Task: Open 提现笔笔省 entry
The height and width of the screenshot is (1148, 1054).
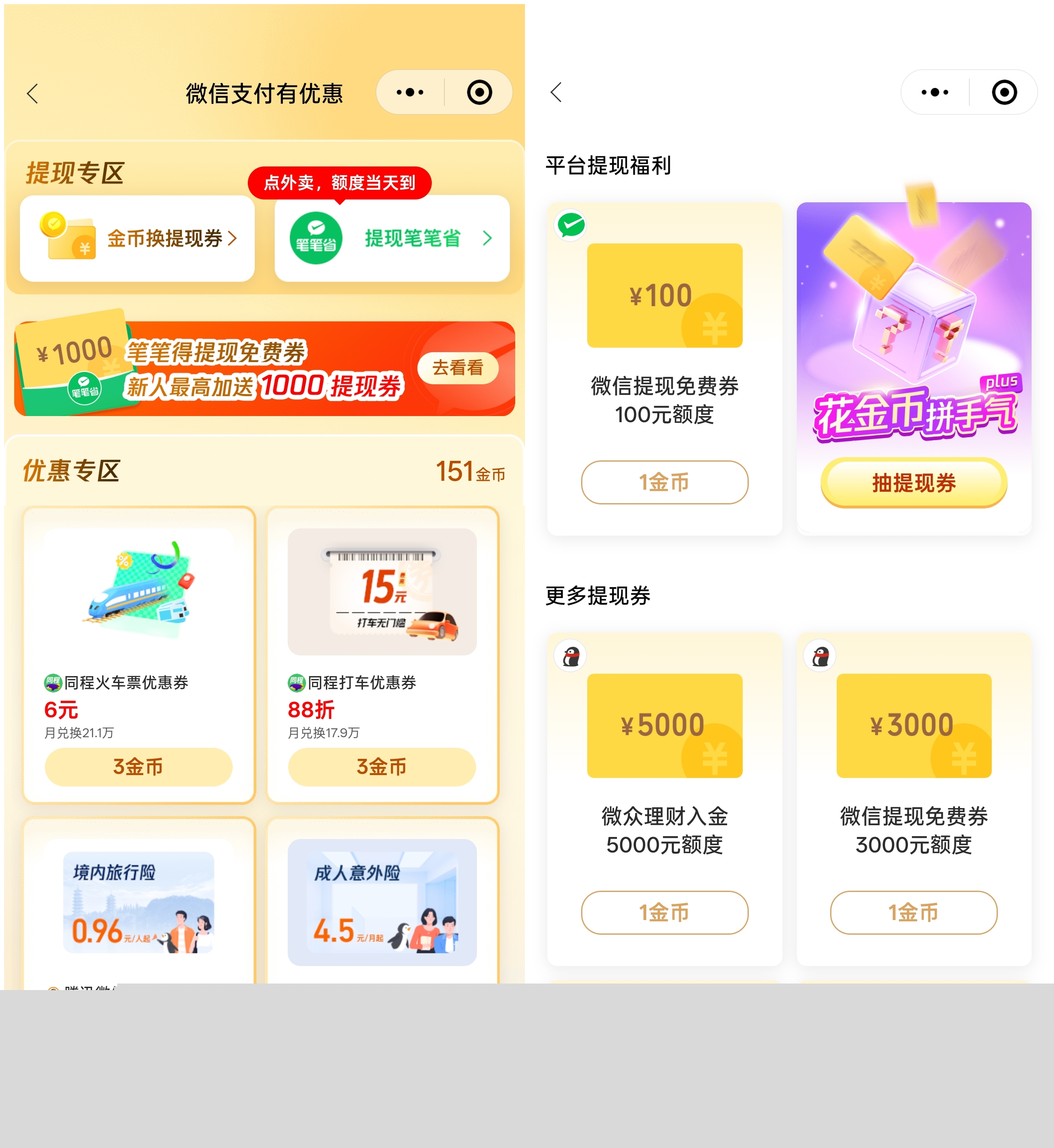Action: point(392,239)
